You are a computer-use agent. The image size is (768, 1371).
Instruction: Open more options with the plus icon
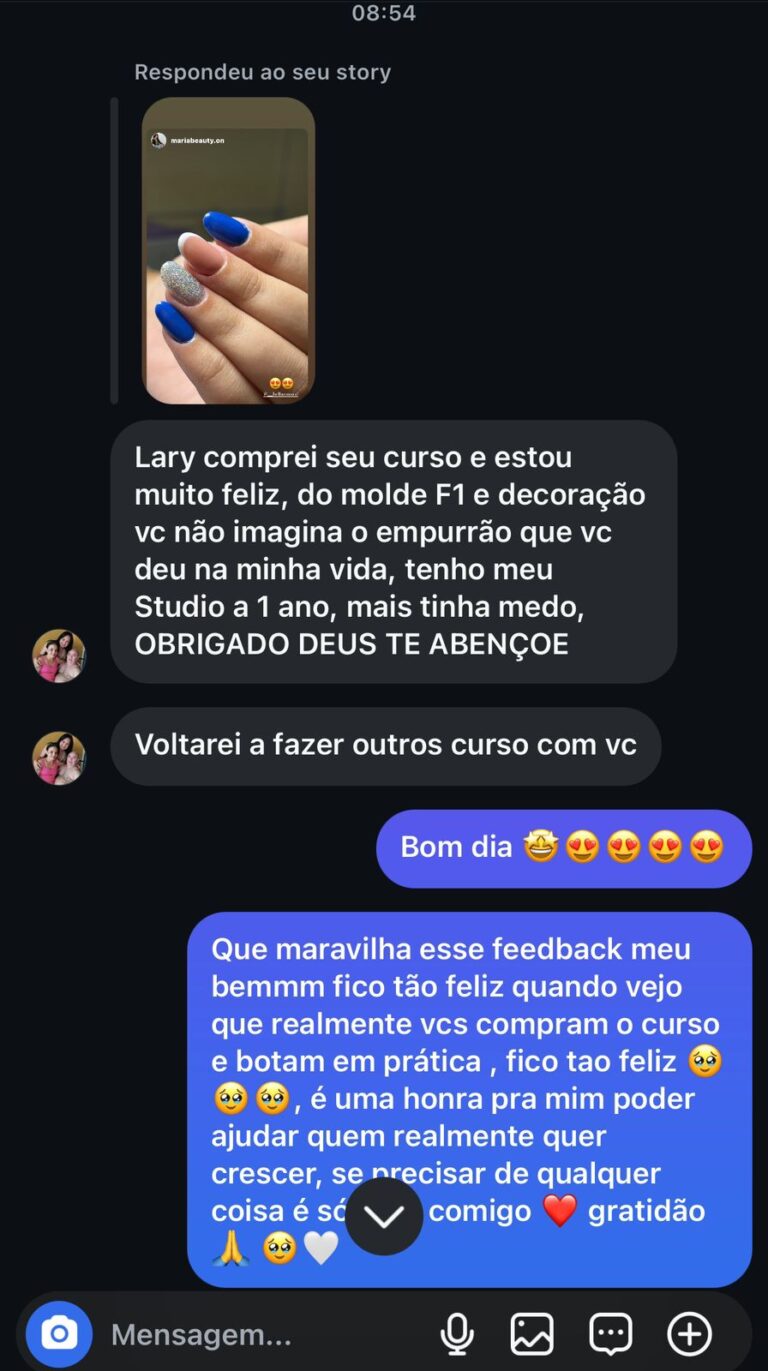[689, 1333]
